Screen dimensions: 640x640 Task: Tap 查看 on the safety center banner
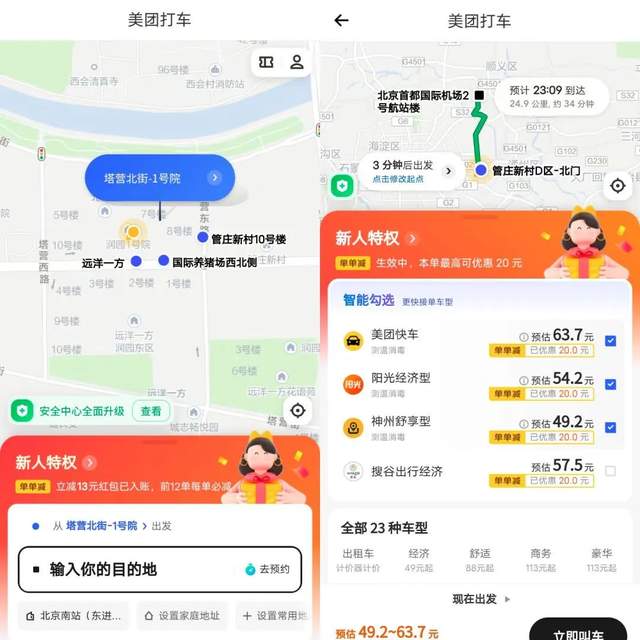[x=151, y=411]
